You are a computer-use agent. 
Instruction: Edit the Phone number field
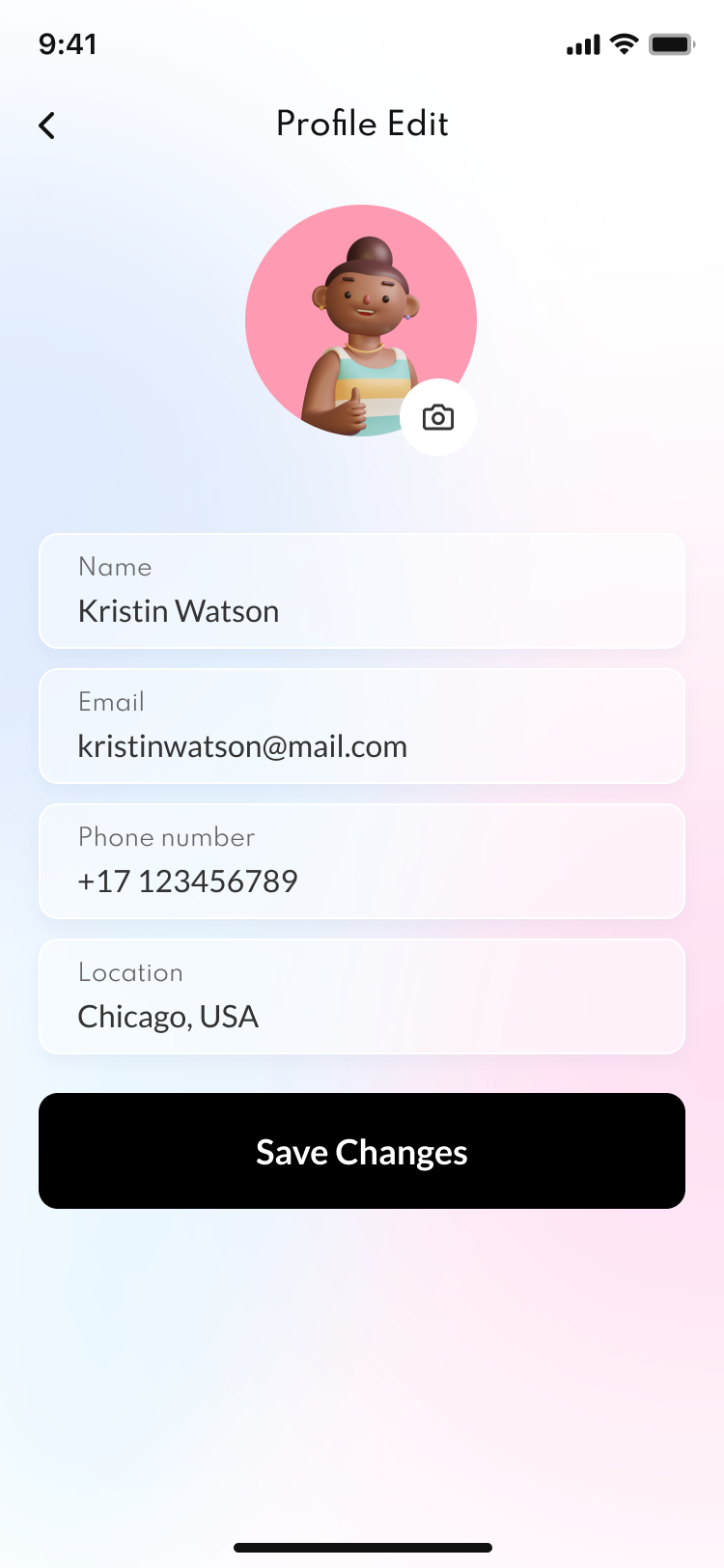tap(362, 861)
